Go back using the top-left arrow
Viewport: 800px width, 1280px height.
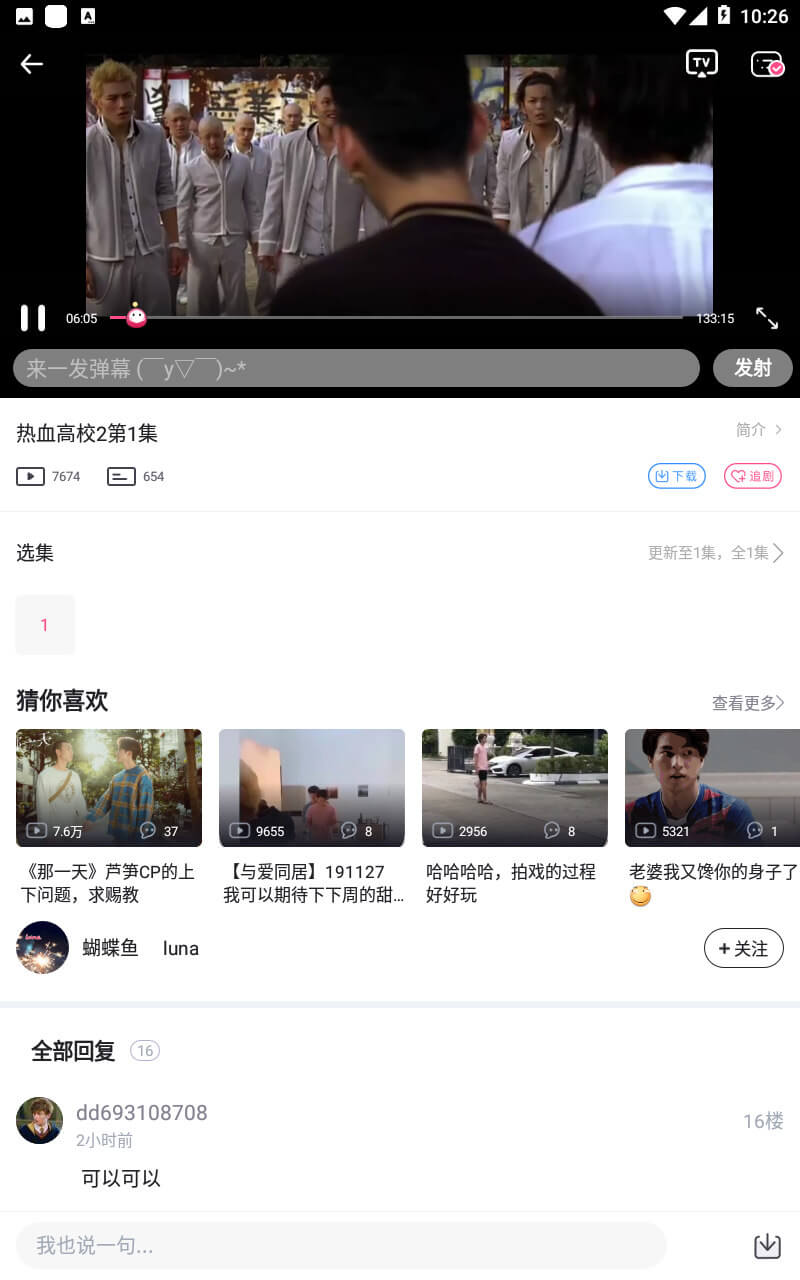(x=32, y=64)
